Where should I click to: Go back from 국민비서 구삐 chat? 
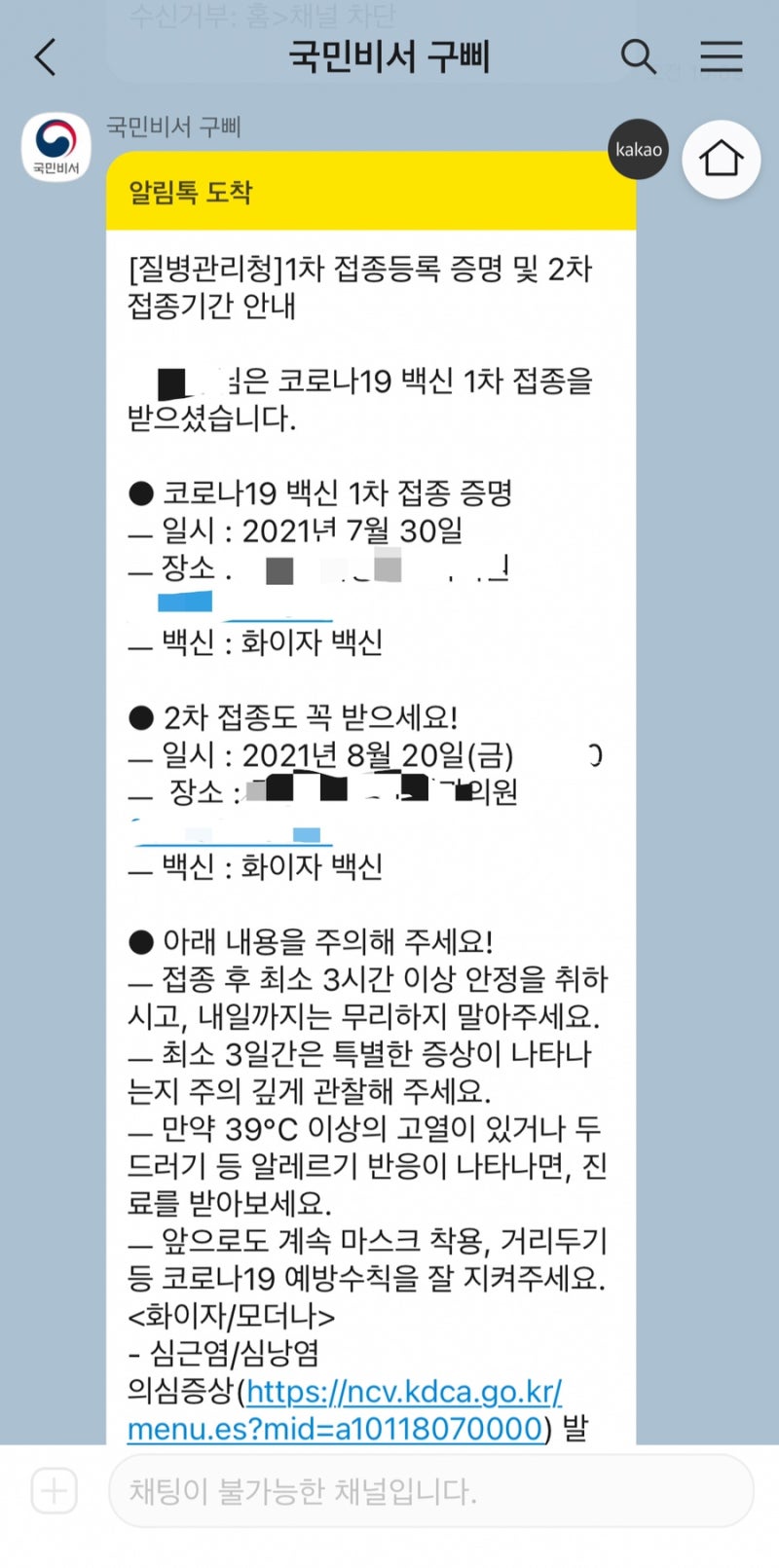click(46, 57)
